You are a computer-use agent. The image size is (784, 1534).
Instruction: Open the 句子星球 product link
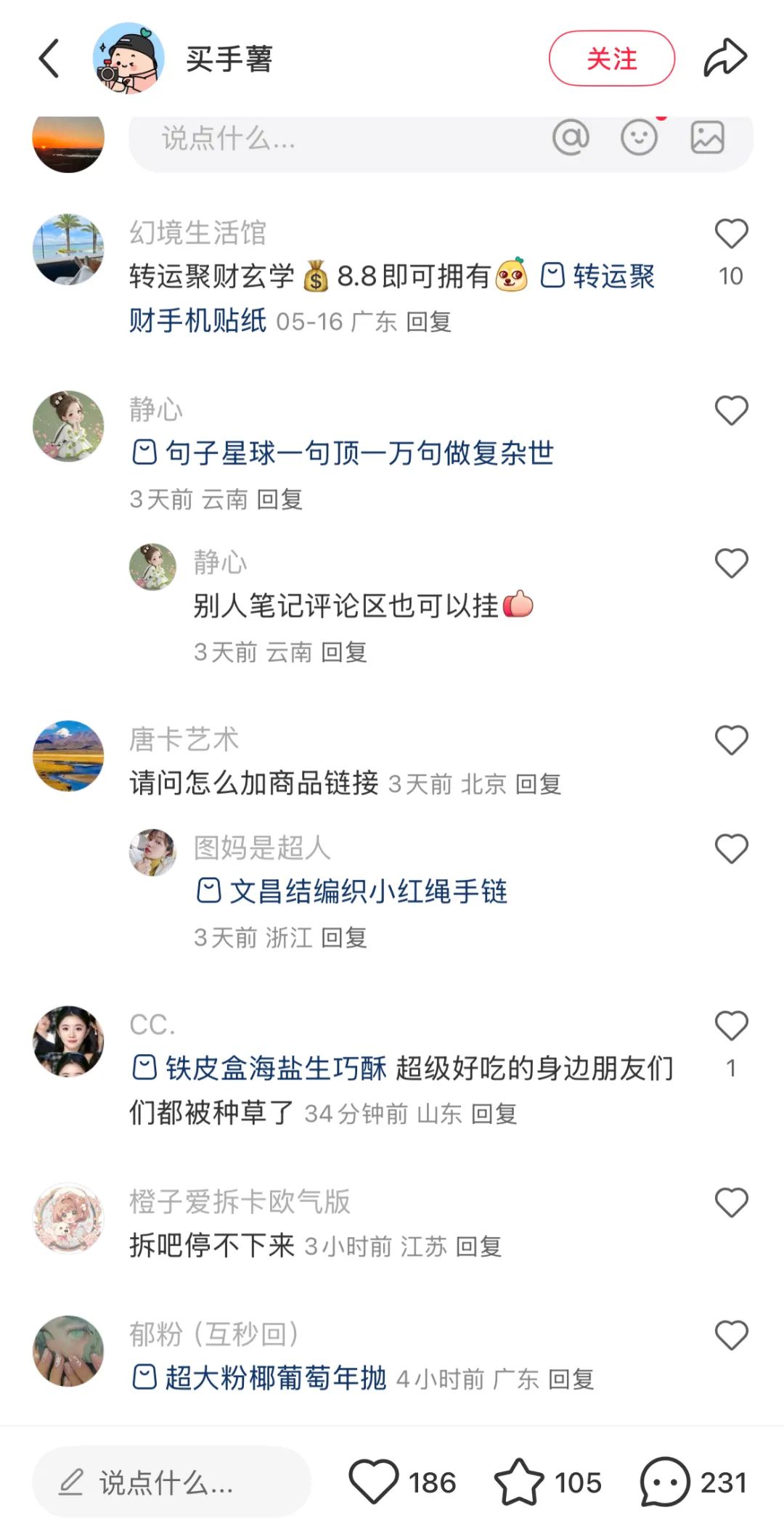(359, 453)
